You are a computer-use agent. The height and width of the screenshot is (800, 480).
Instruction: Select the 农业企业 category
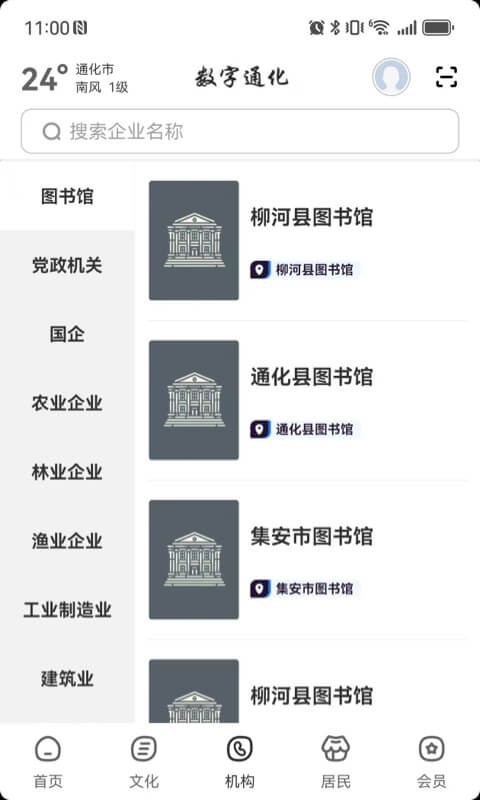67,403
